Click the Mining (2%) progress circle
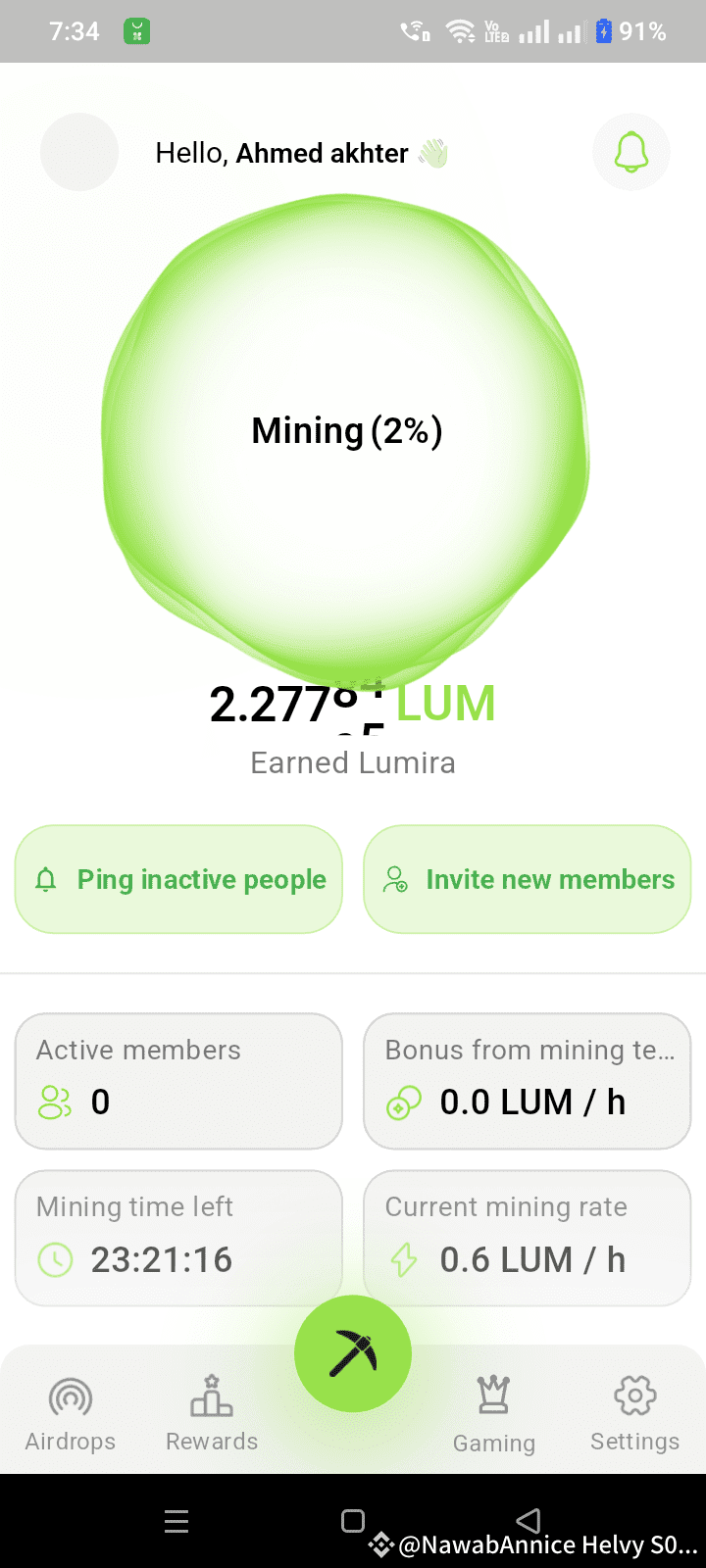The height and width of the screenshot is (1568, 706). [x=346, y=430]
